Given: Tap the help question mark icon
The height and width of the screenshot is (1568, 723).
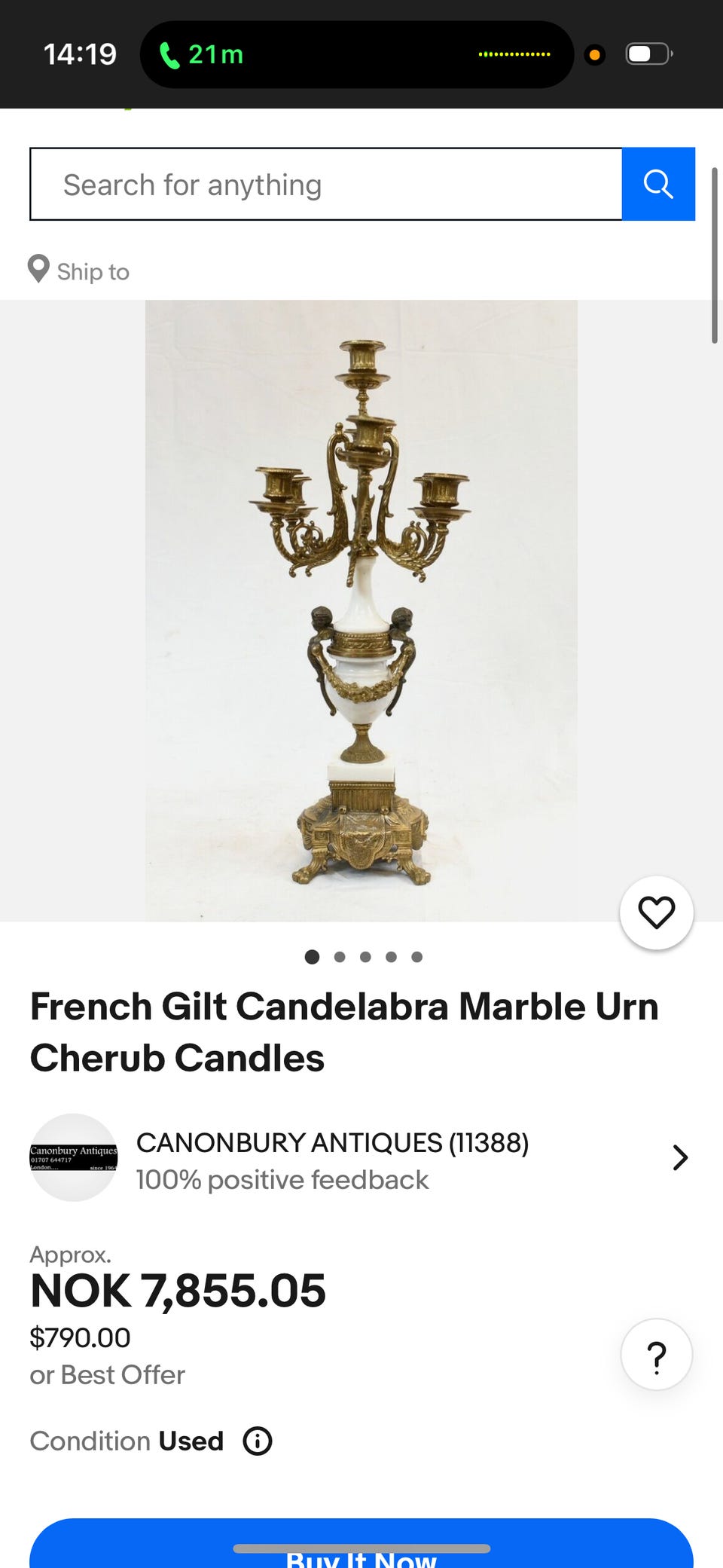Looking at the screenshot, I should click(656, 1354).
